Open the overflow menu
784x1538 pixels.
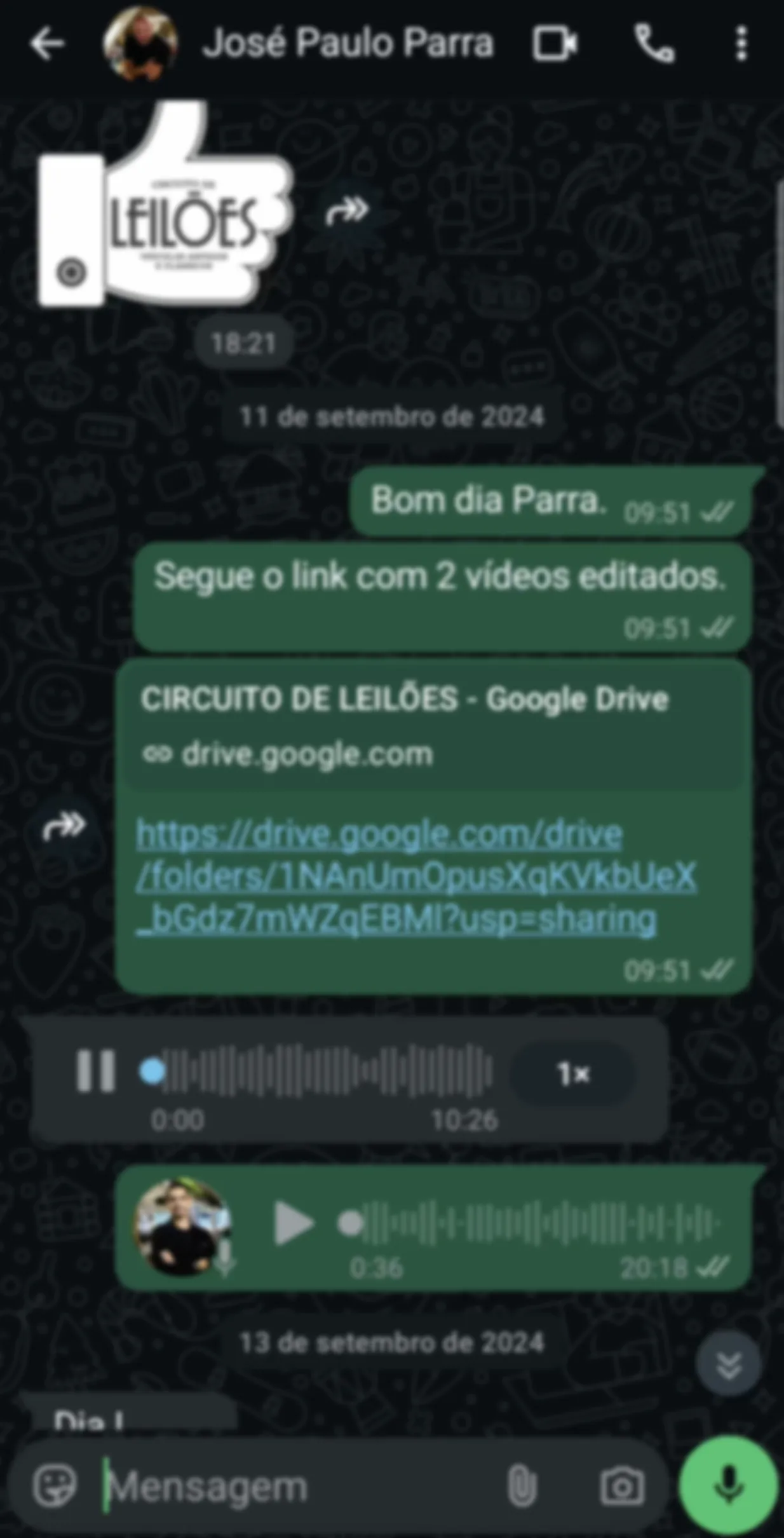tap(741, 44)
